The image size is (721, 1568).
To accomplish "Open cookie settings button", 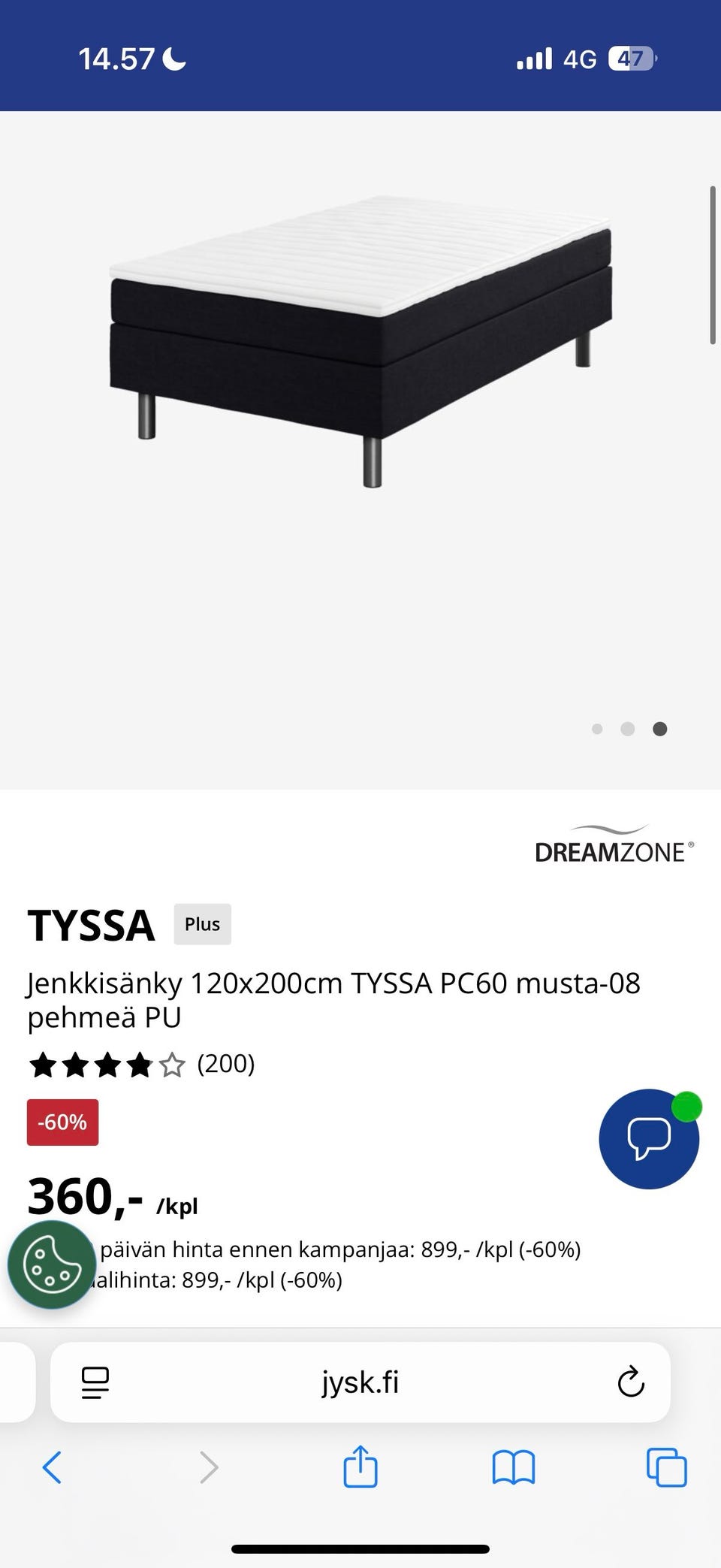I will point(52,1265).
